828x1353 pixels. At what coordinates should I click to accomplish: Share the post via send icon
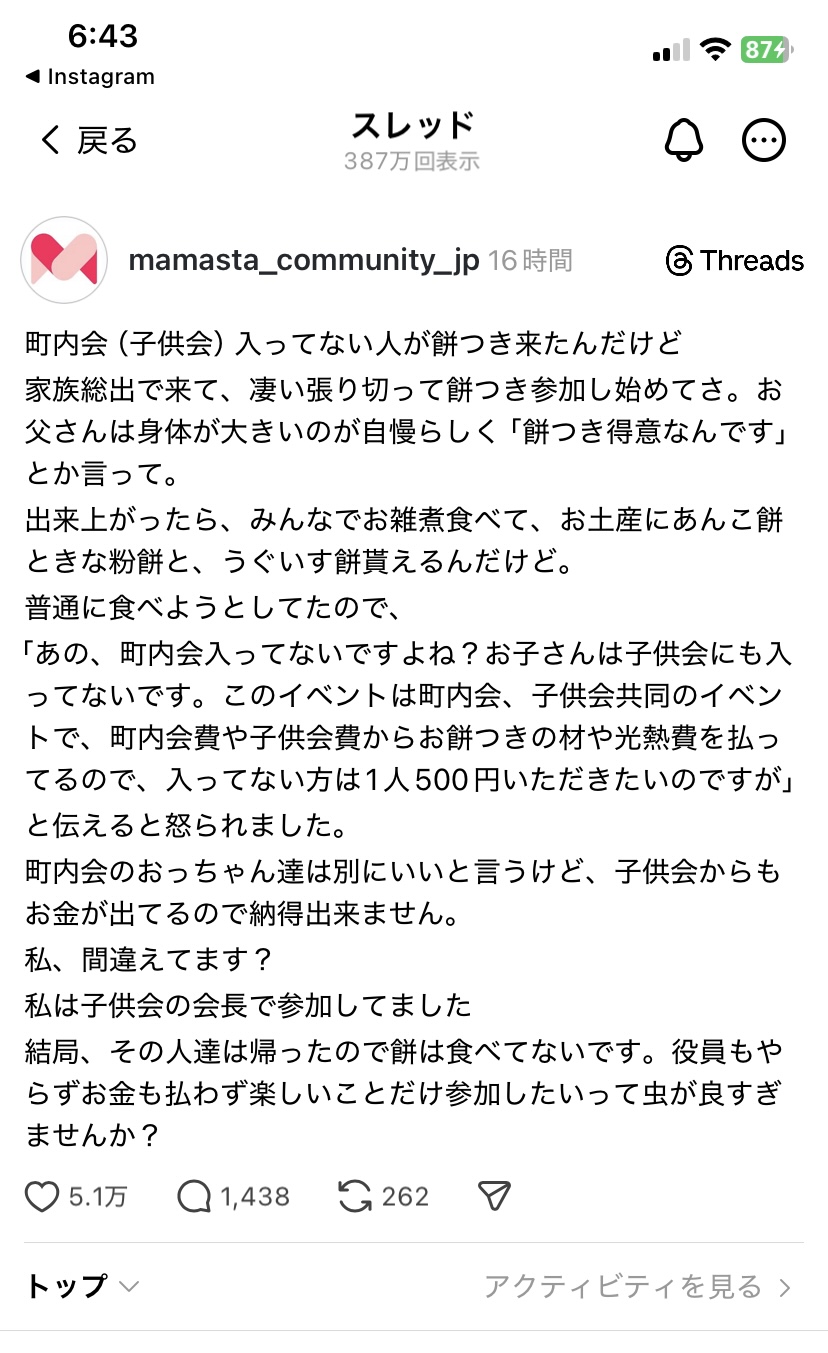tap(494, 1196)
